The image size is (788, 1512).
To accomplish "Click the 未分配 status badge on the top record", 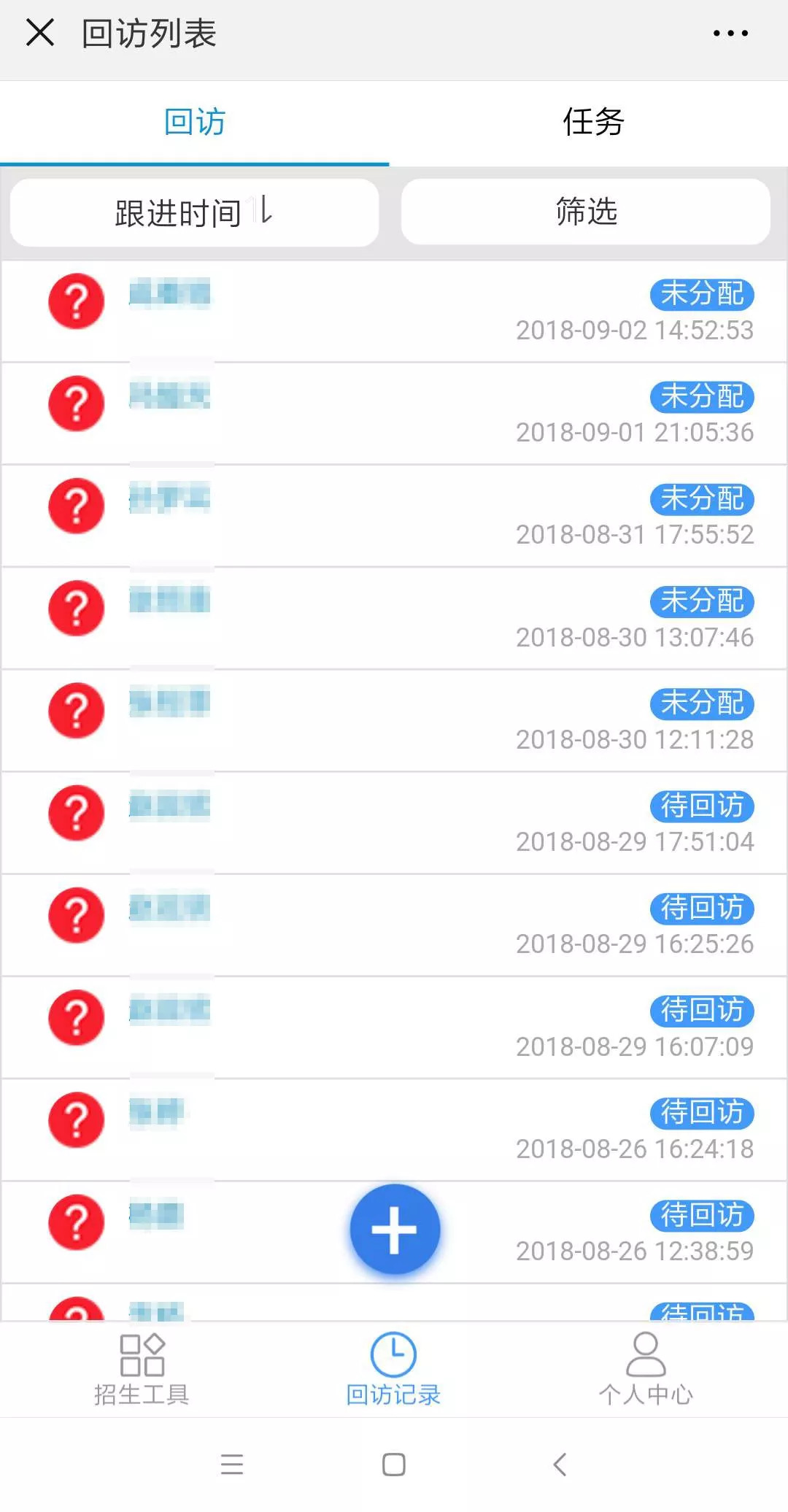I will pos(701,295).
